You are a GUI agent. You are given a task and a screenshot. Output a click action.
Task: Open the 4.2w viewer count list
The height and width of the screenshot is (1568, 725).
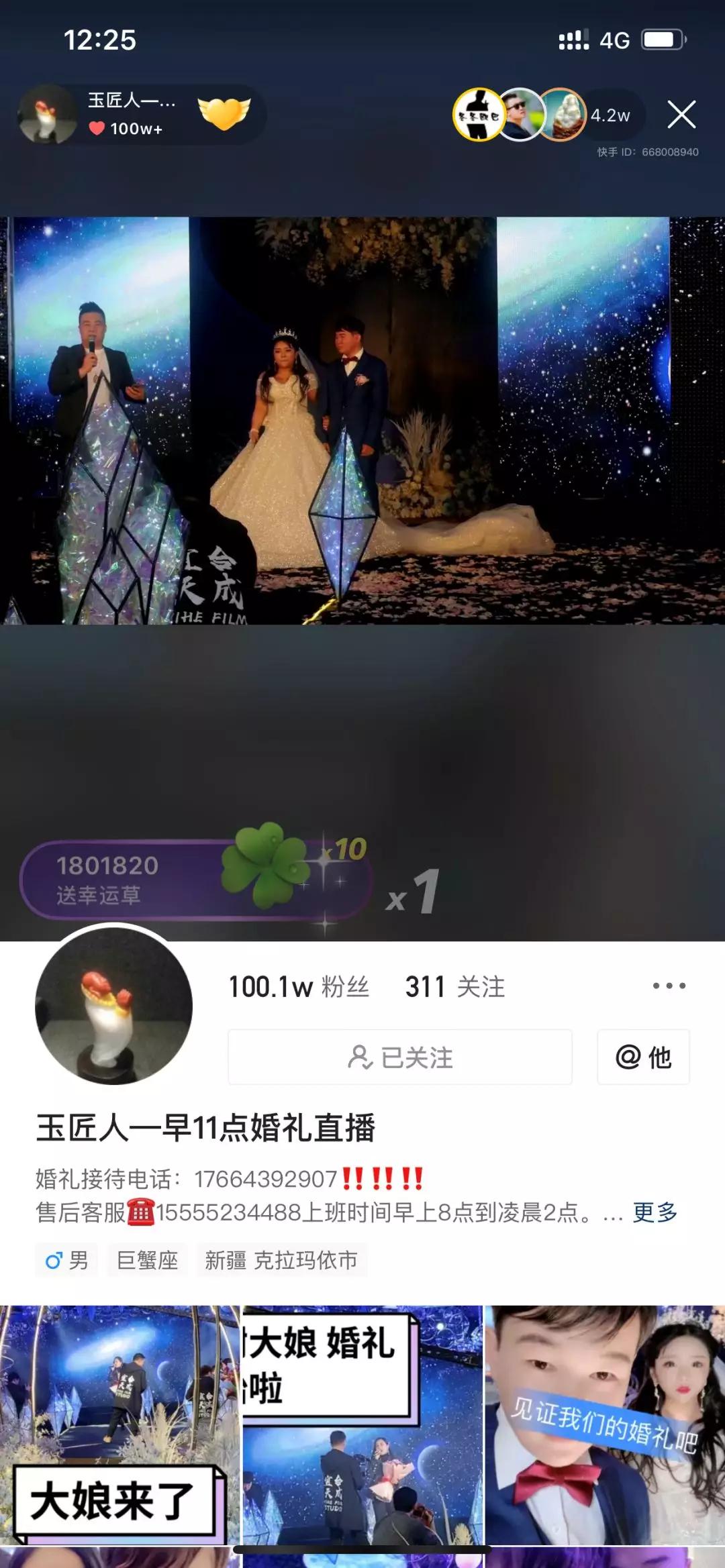610,115
